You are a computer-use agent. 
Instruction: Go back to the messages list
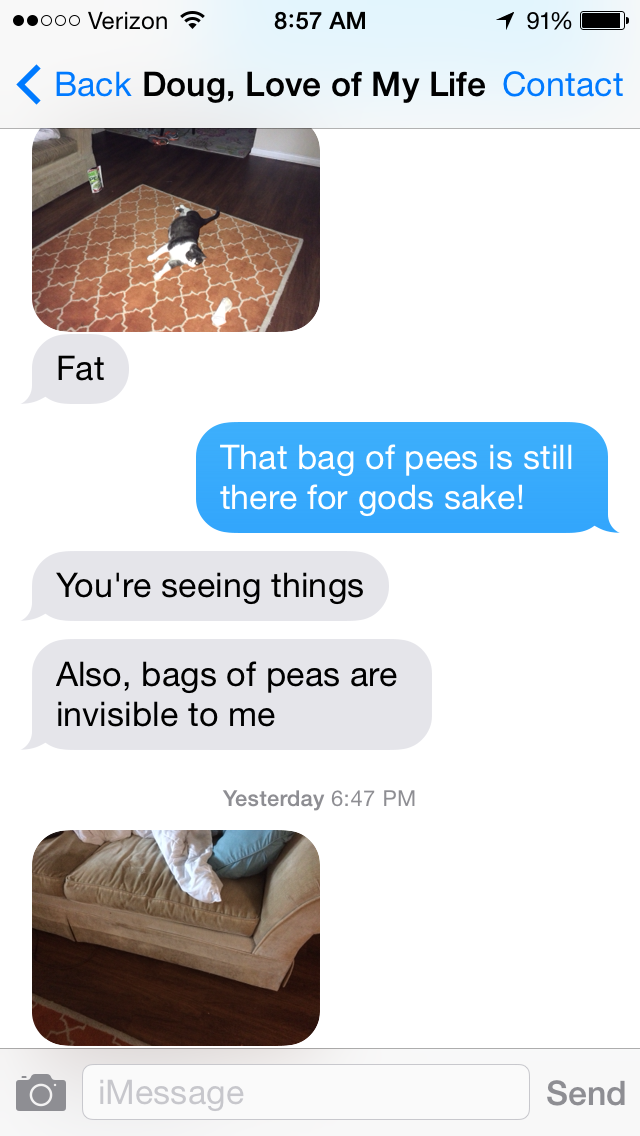74,85
